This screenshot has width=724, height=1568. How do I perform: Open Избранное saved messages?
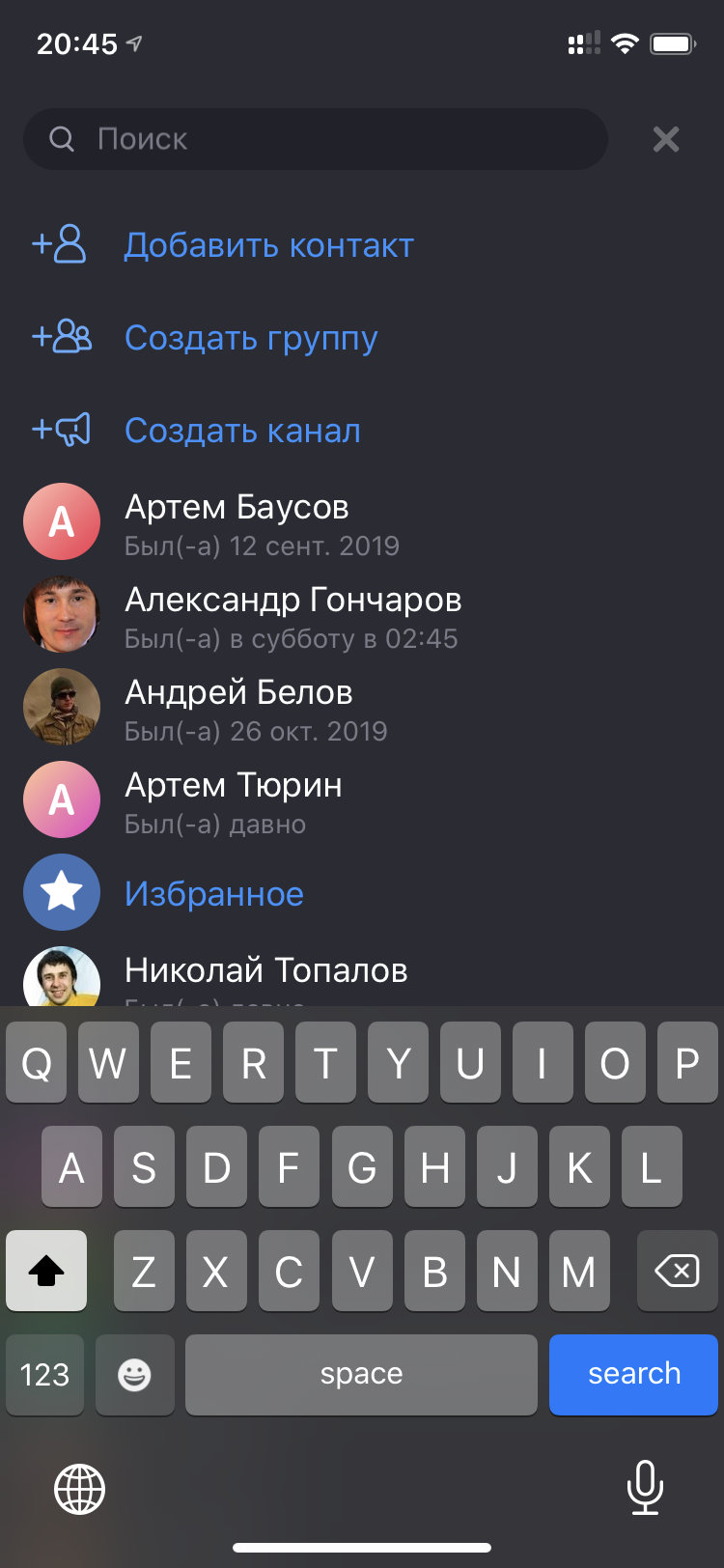point(362,893)
